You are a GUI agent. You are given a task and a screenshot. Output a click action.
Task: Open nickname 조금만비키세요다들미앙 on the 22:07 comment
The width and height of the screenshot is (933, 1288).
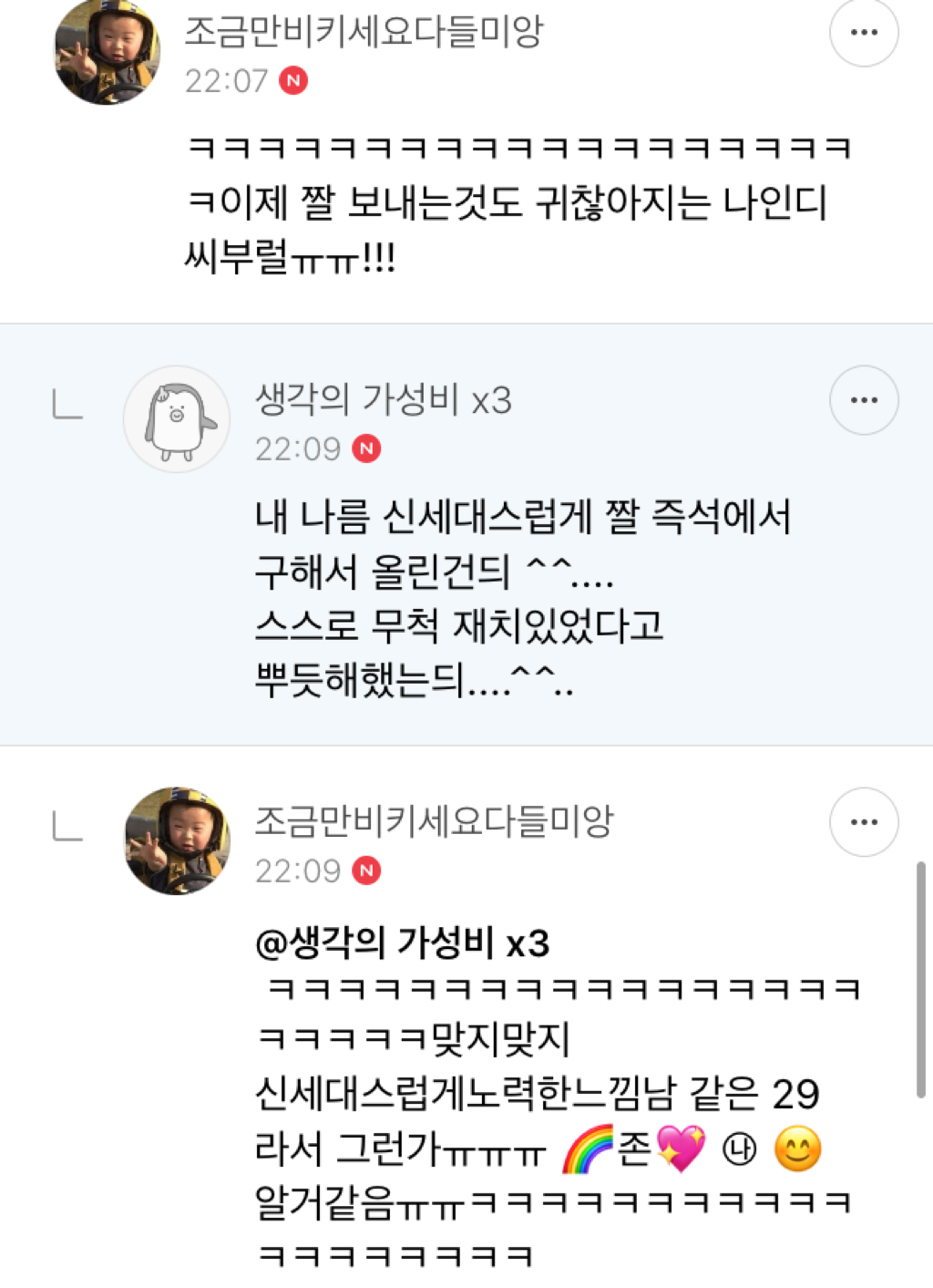pos(364,32)
